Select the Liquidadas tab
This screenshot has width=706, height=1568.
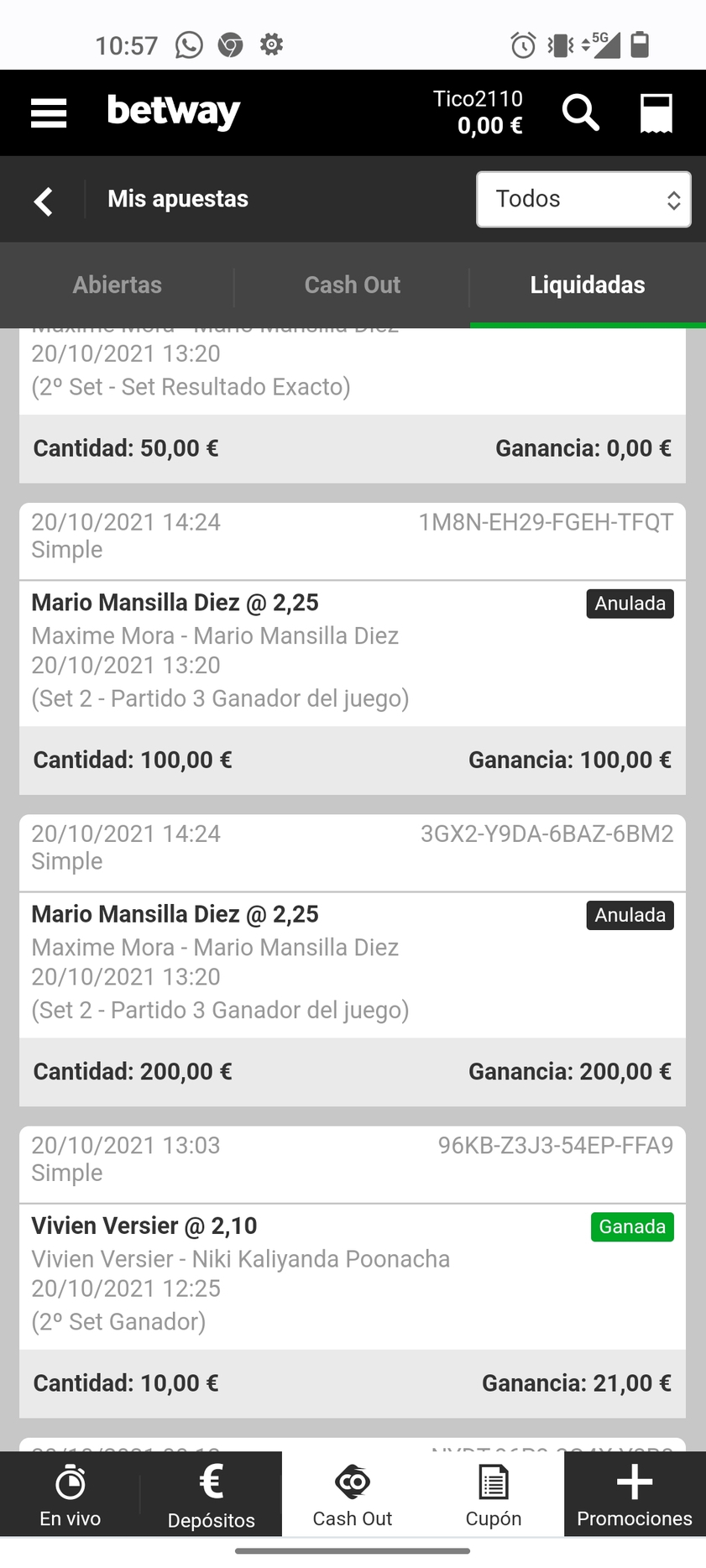(588, 285)
